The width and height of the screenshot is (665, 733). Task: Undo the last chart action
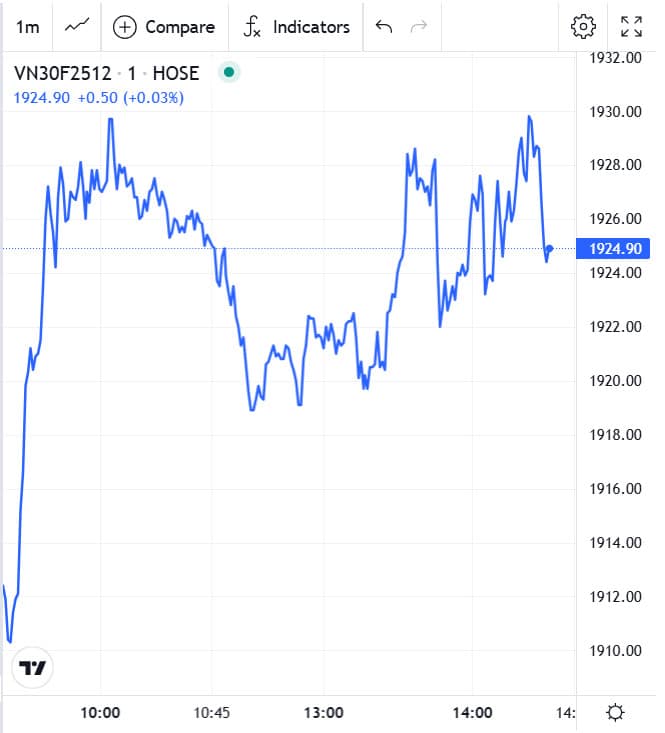coord(384,27)
